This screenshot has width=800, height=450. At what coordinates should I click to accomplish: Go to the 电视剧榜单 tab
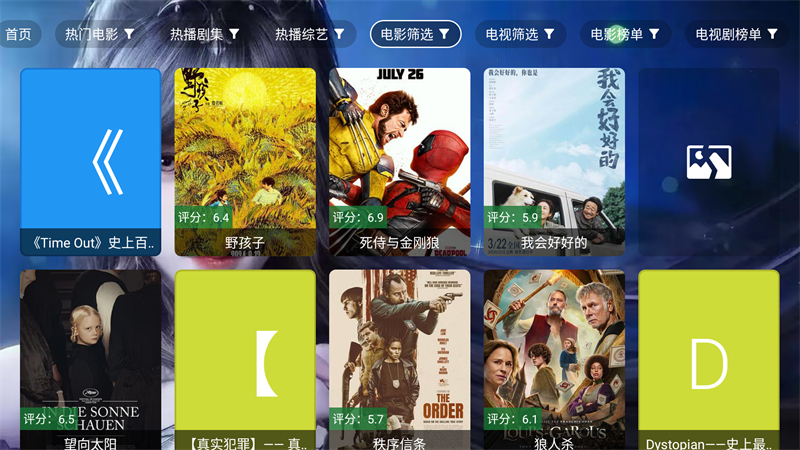[x=737, y=34]
